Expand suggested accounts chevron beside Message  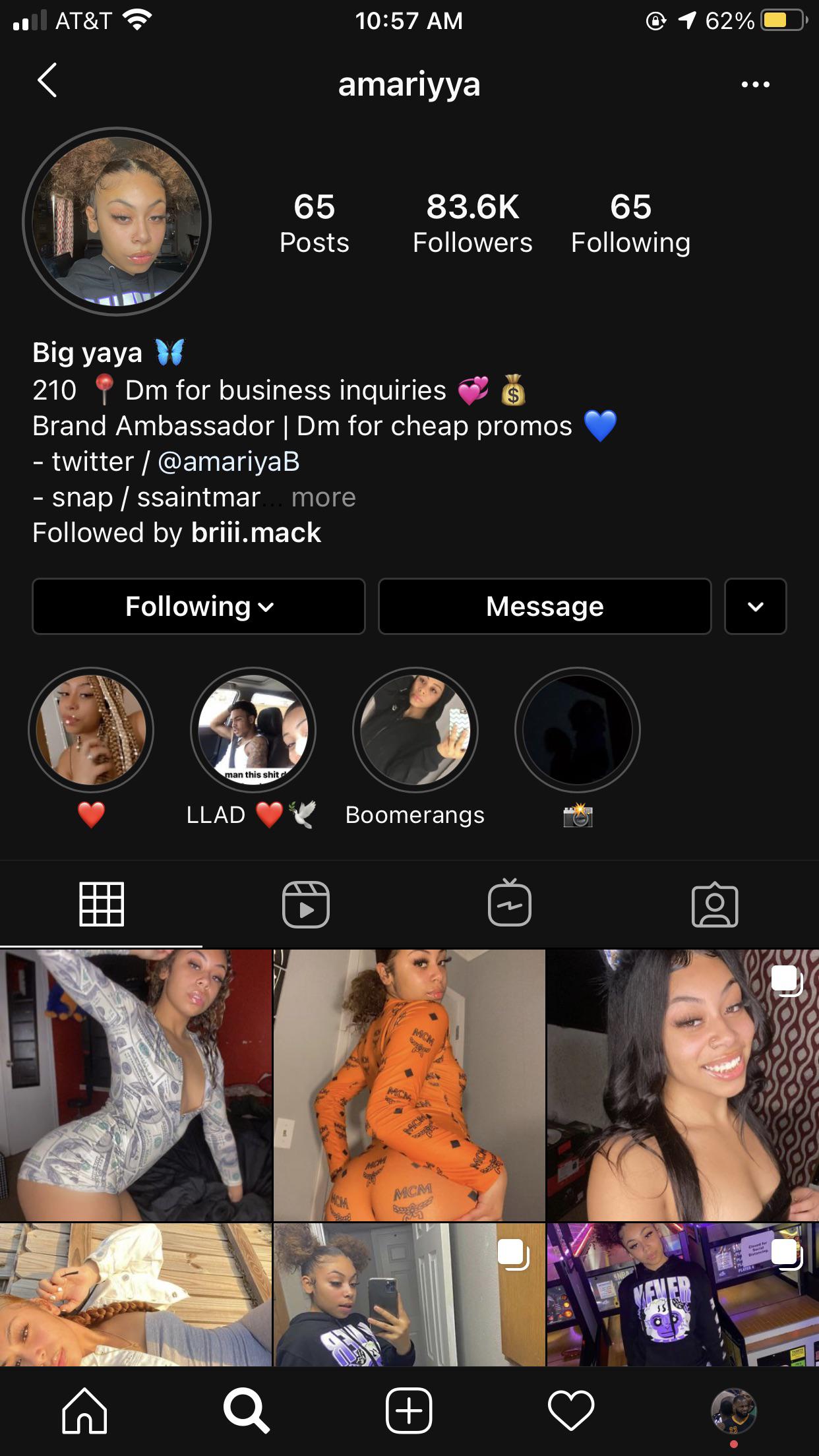[755, 607]
